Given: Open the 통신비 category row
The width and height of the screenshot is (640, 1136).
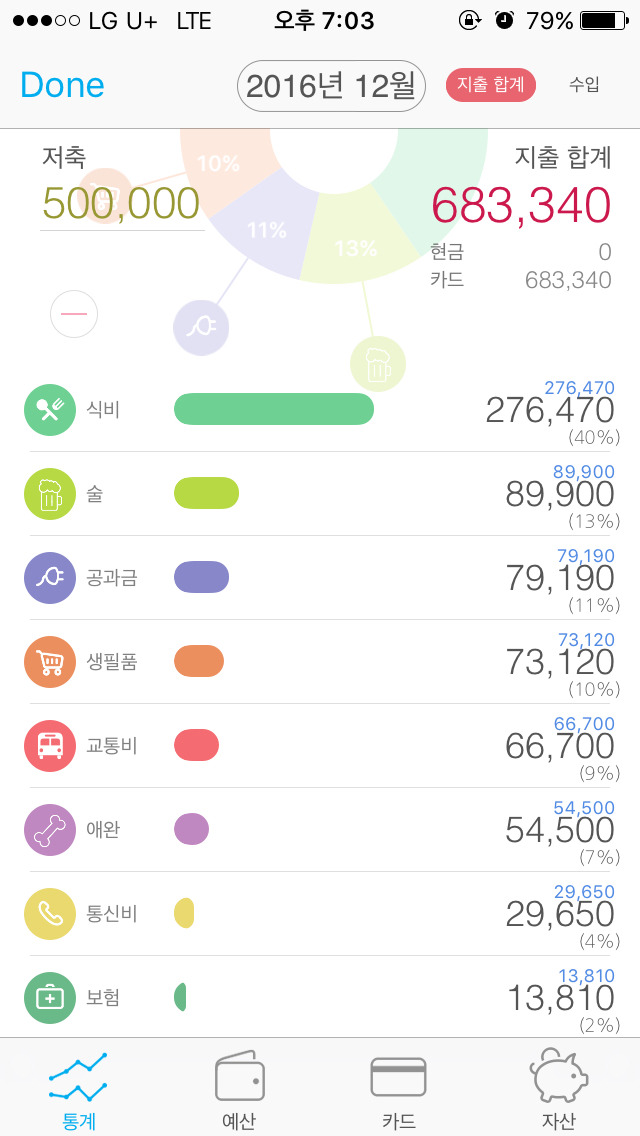Looking at the screenshot, I should click(x=320, y=914).
